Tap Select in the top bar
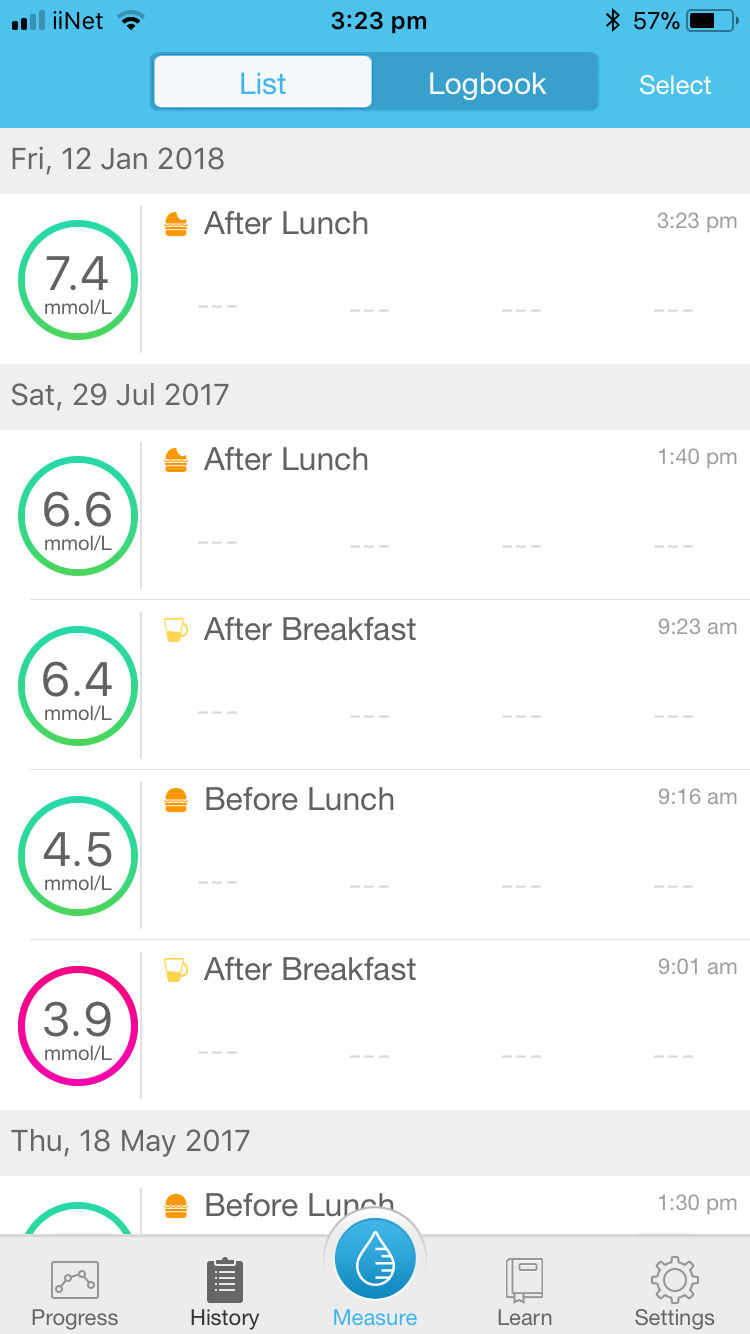Screen dimensions: 750x1334 675,85
